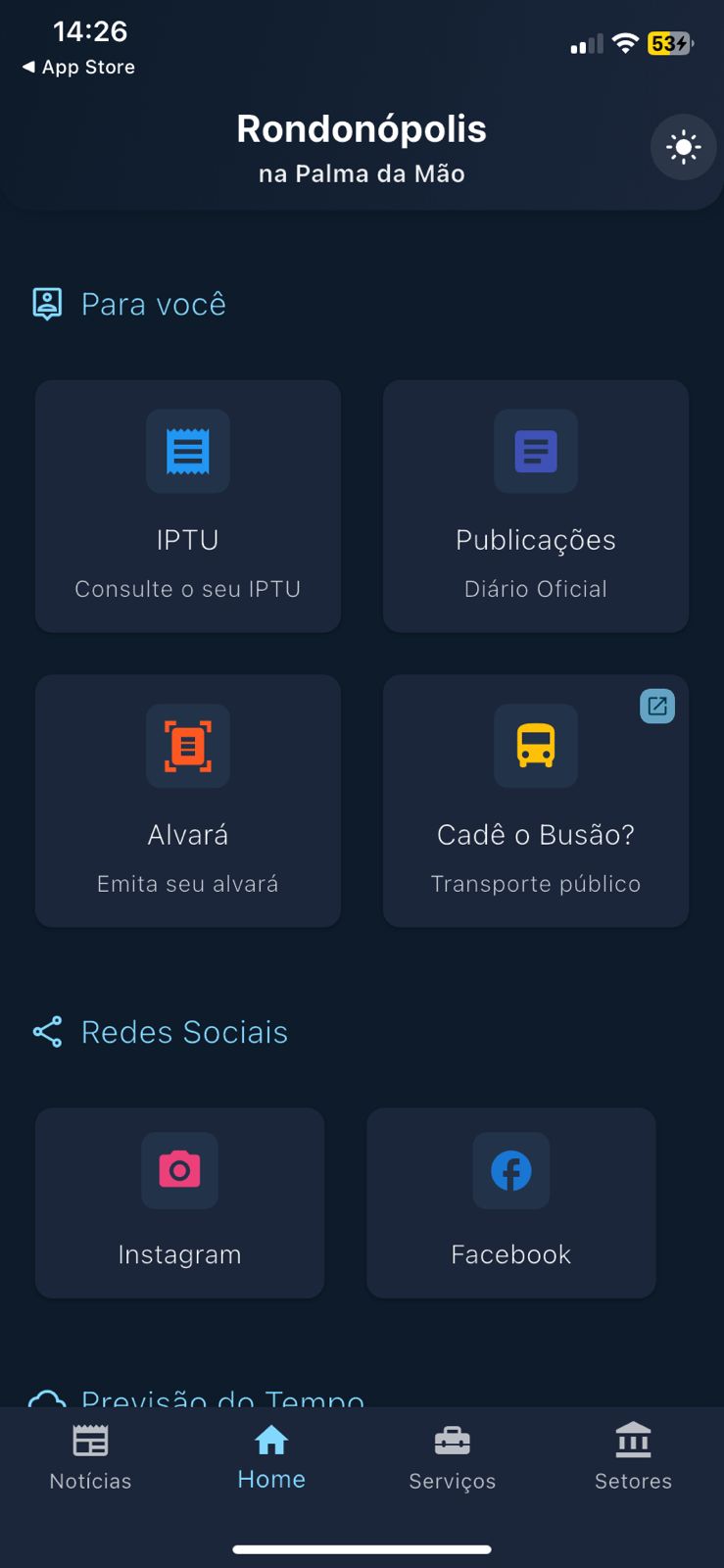Switch to the Notícias tab
Screen dimensions: 724x1568
pos(90,1457)
